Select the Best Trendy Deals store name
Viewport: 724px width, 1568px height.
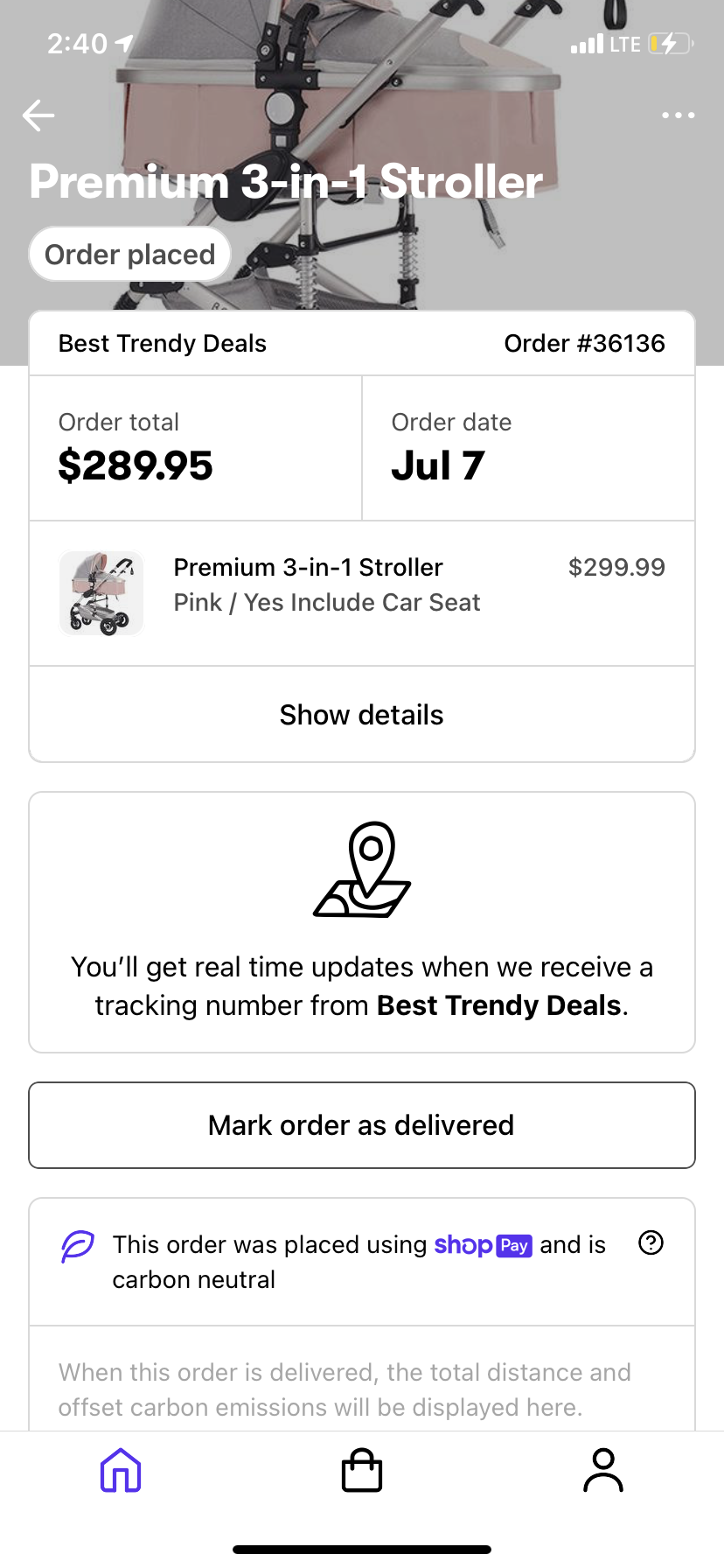tap(162, 343)
